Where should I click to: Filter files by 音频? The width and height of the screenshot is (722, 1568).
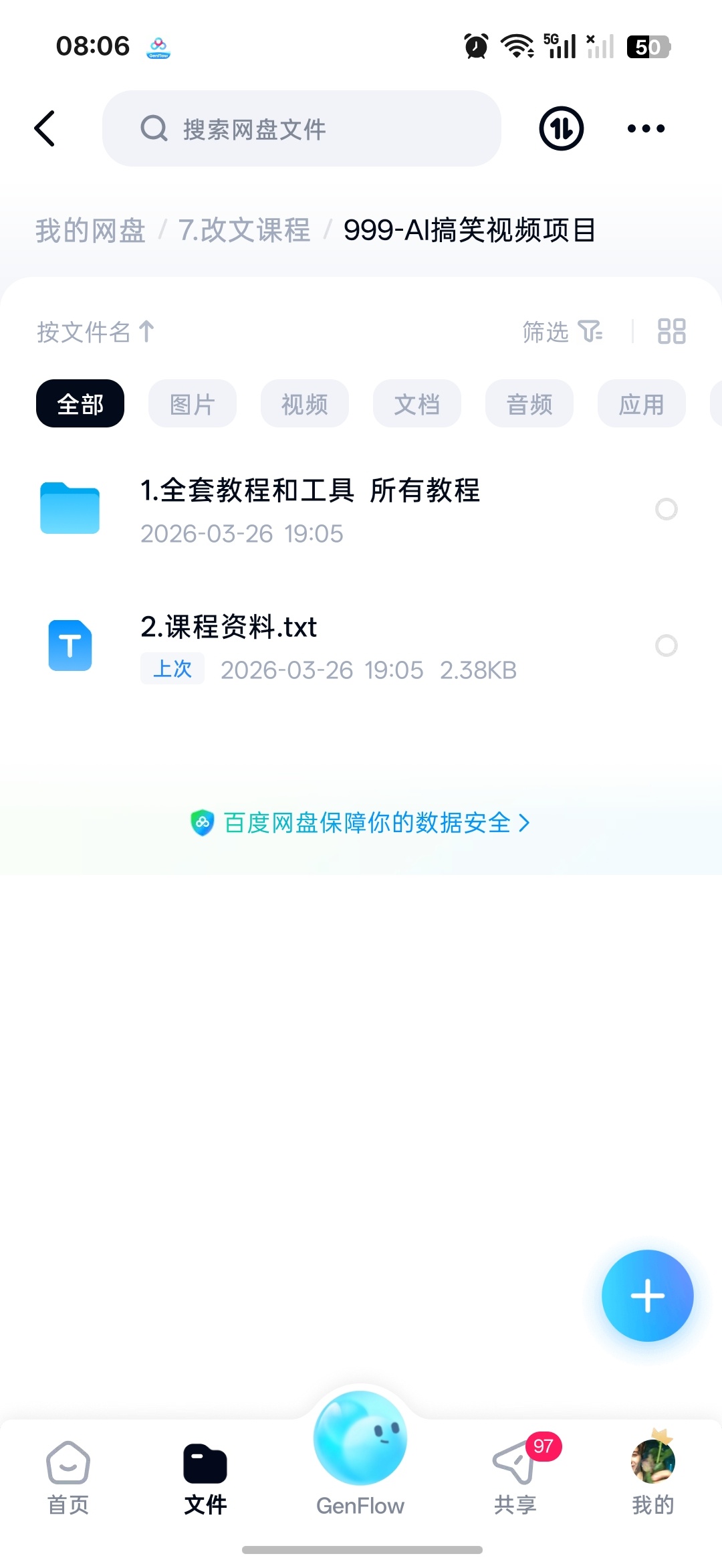point(529,403)
